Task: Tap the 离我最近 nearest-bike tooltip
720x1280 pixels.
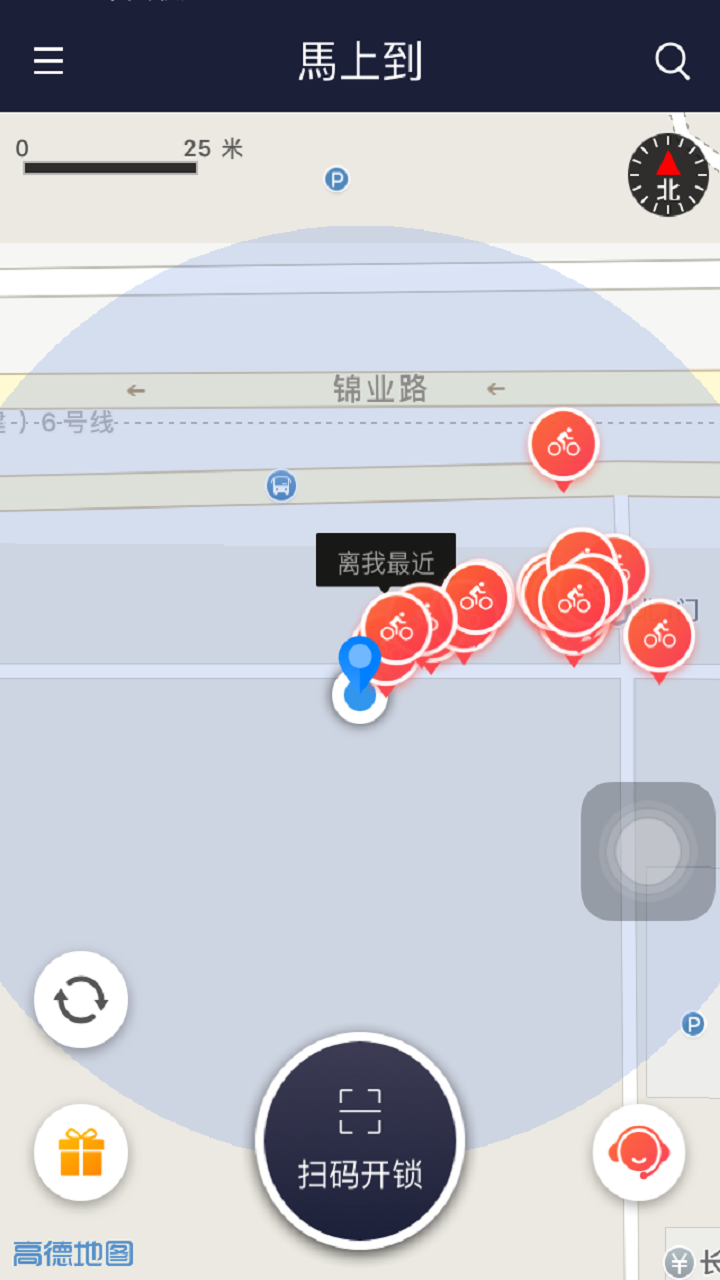Action: 386,560
